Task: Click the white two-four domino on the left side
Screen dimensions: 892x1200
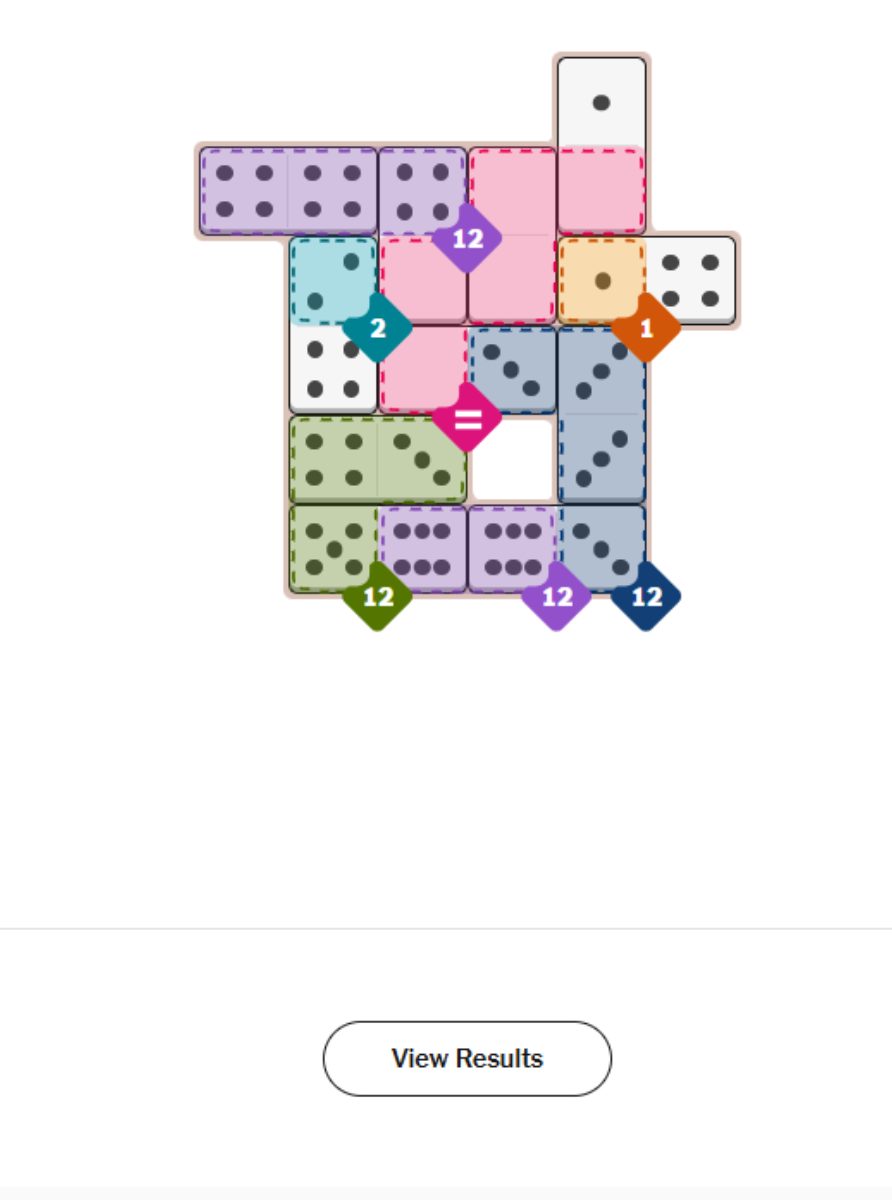Action: click(x=334, y=370)
